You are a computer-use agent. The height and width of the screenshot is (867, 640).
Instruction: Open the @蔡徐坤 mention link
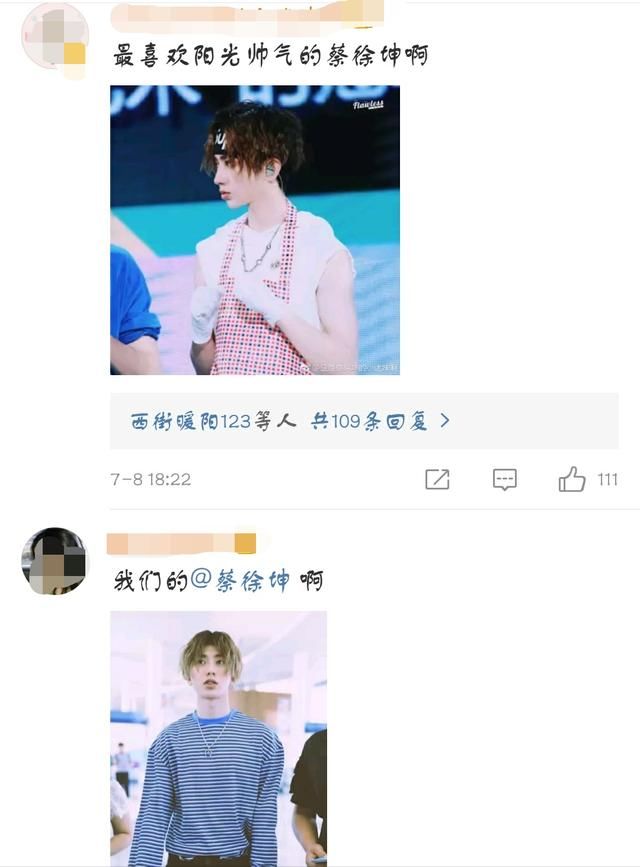pyautogui.click(x=241, y=581)
